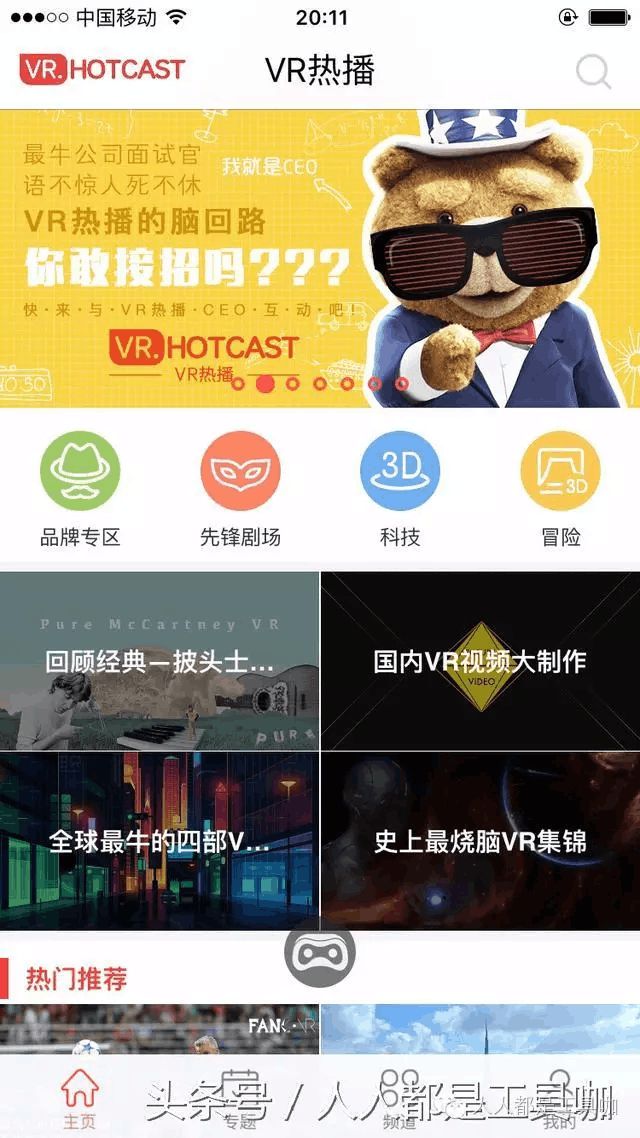Switch to the 专题 tab
Screen dimensions: 640x1138
[240, 1098]
